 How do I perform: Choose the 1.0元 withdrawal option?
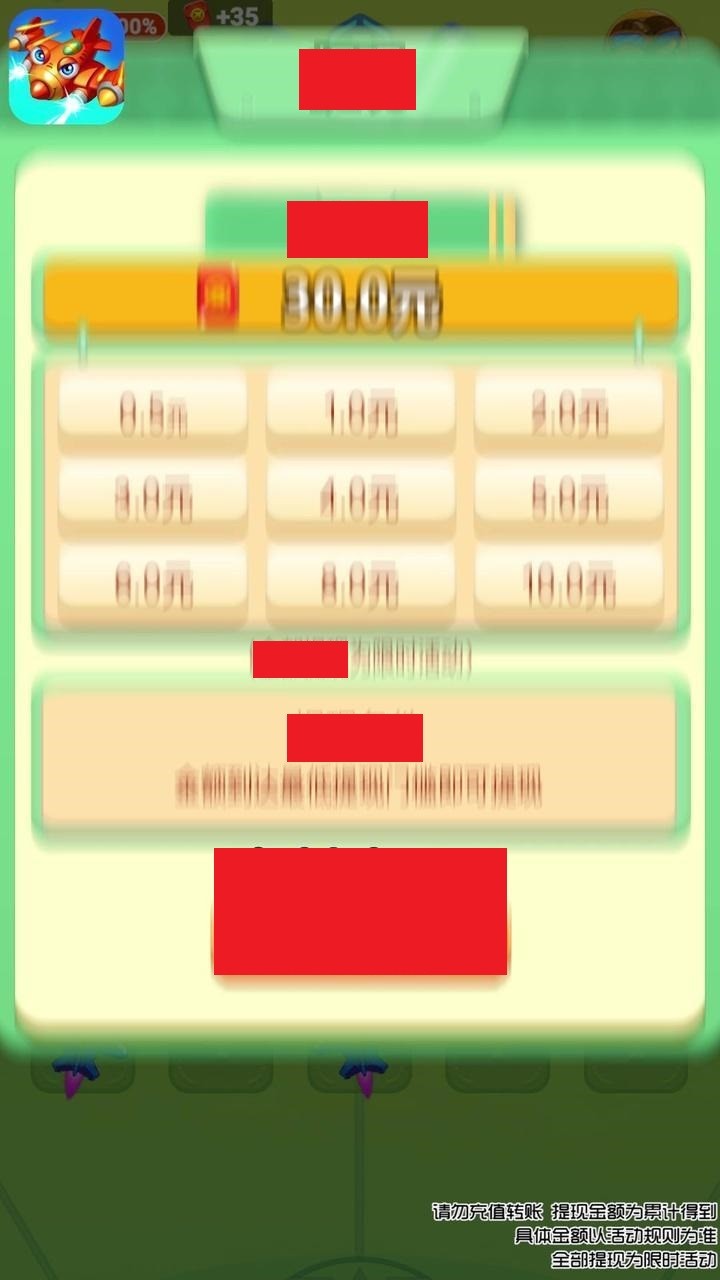[360, 411]
